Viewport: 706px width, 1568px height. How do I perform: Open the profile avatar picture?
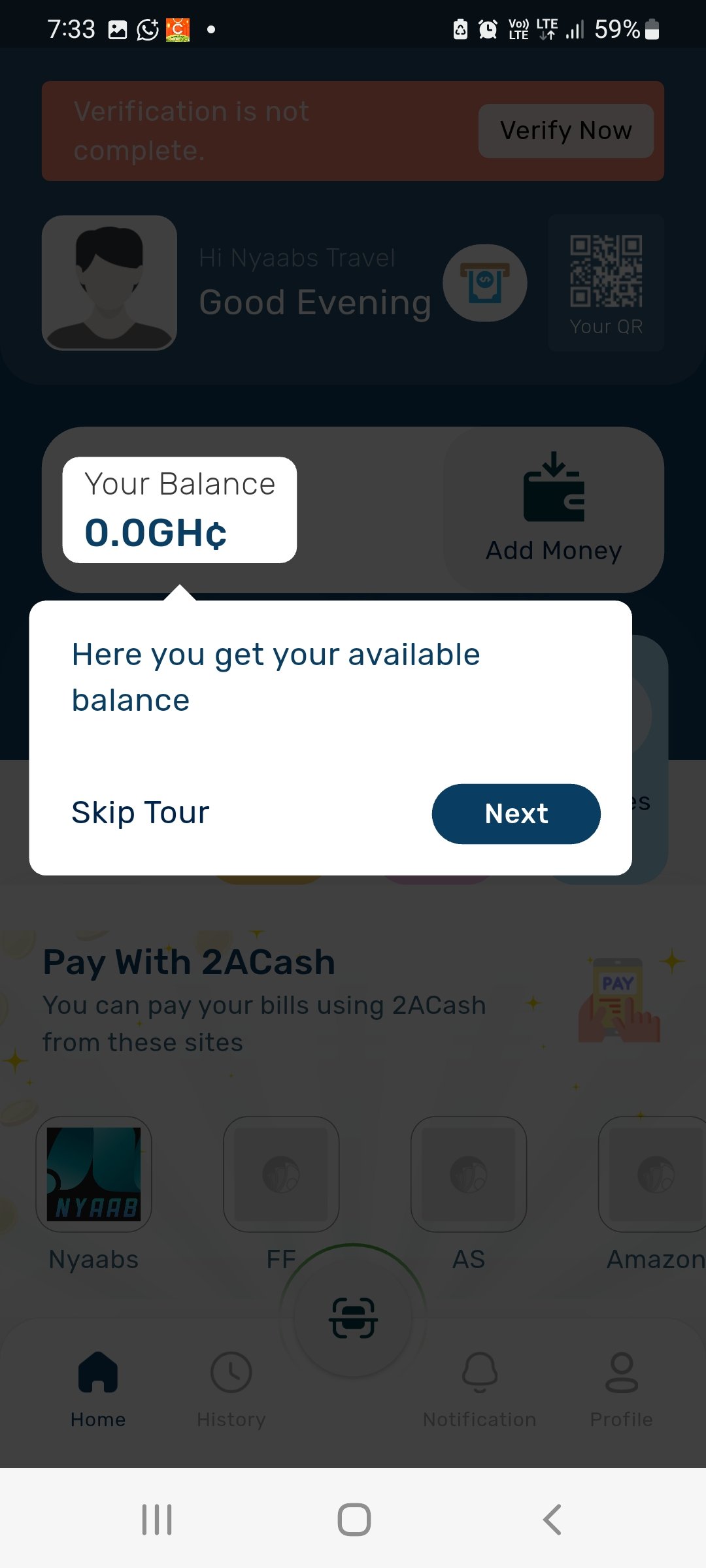click(x=109, y=283)
